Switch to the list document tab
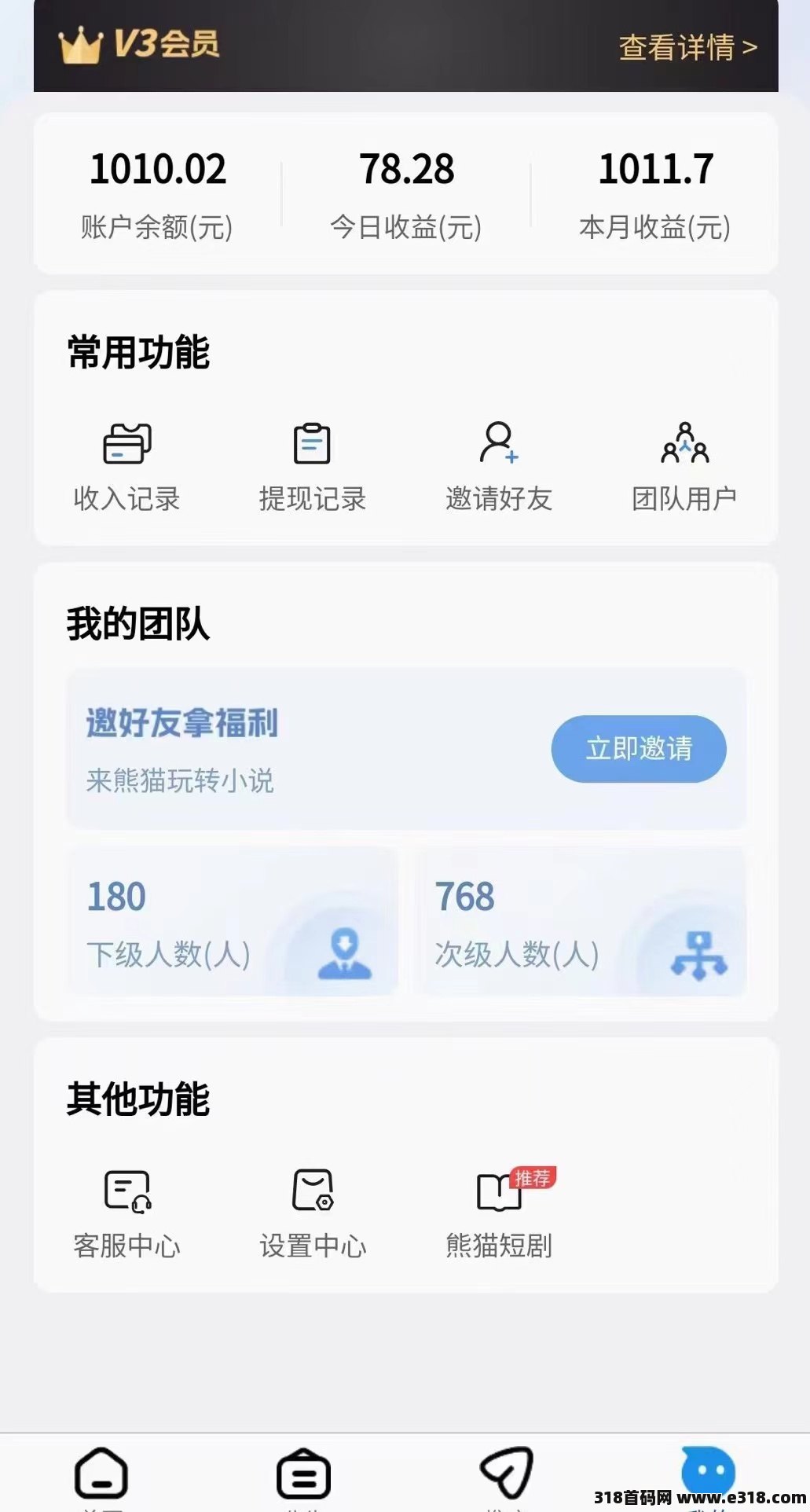810x1512 pixels. click(303, 1473)
